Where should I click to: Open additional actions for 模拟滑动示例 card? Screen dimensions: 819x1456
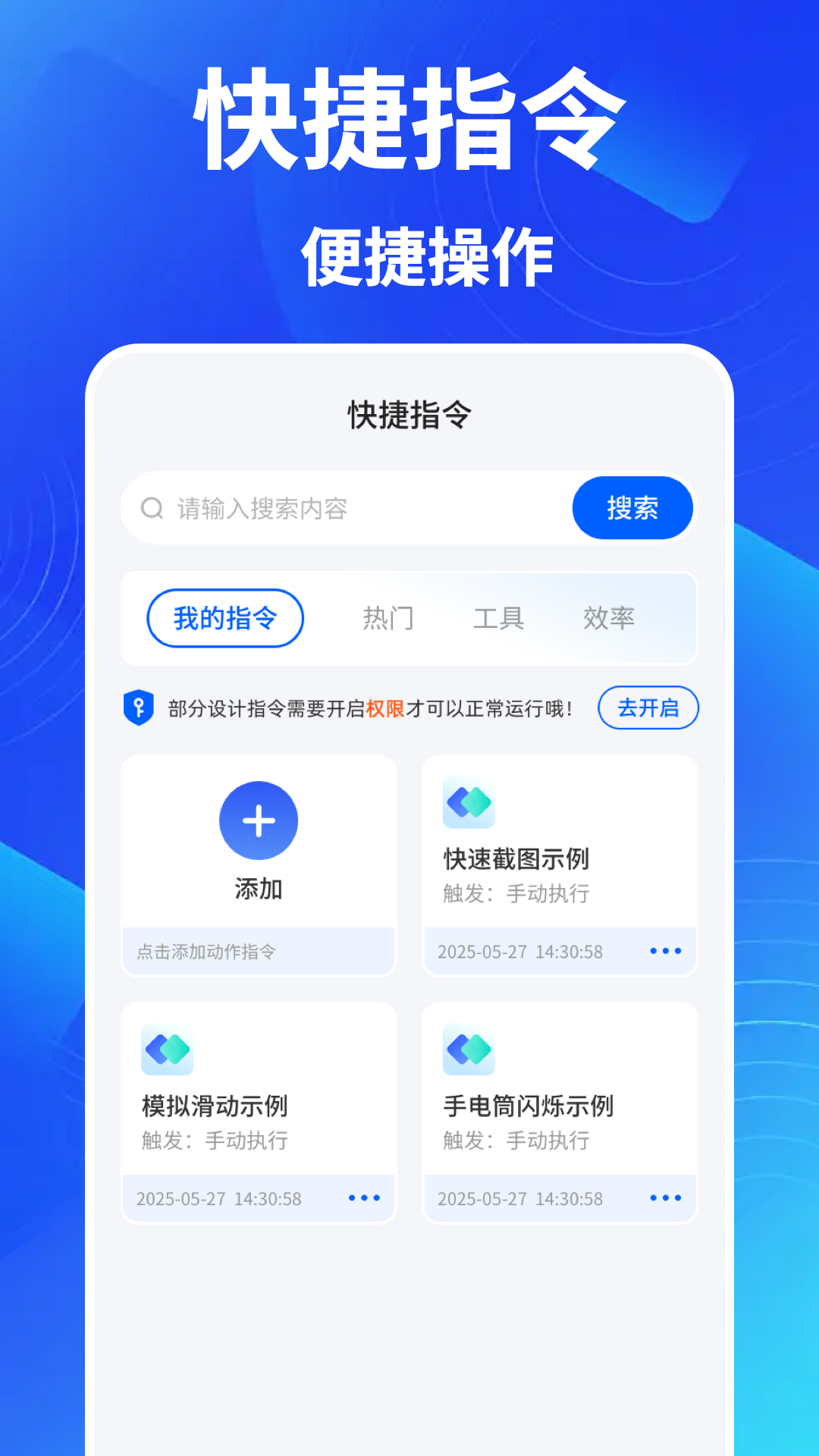(x=364, y=1198)
